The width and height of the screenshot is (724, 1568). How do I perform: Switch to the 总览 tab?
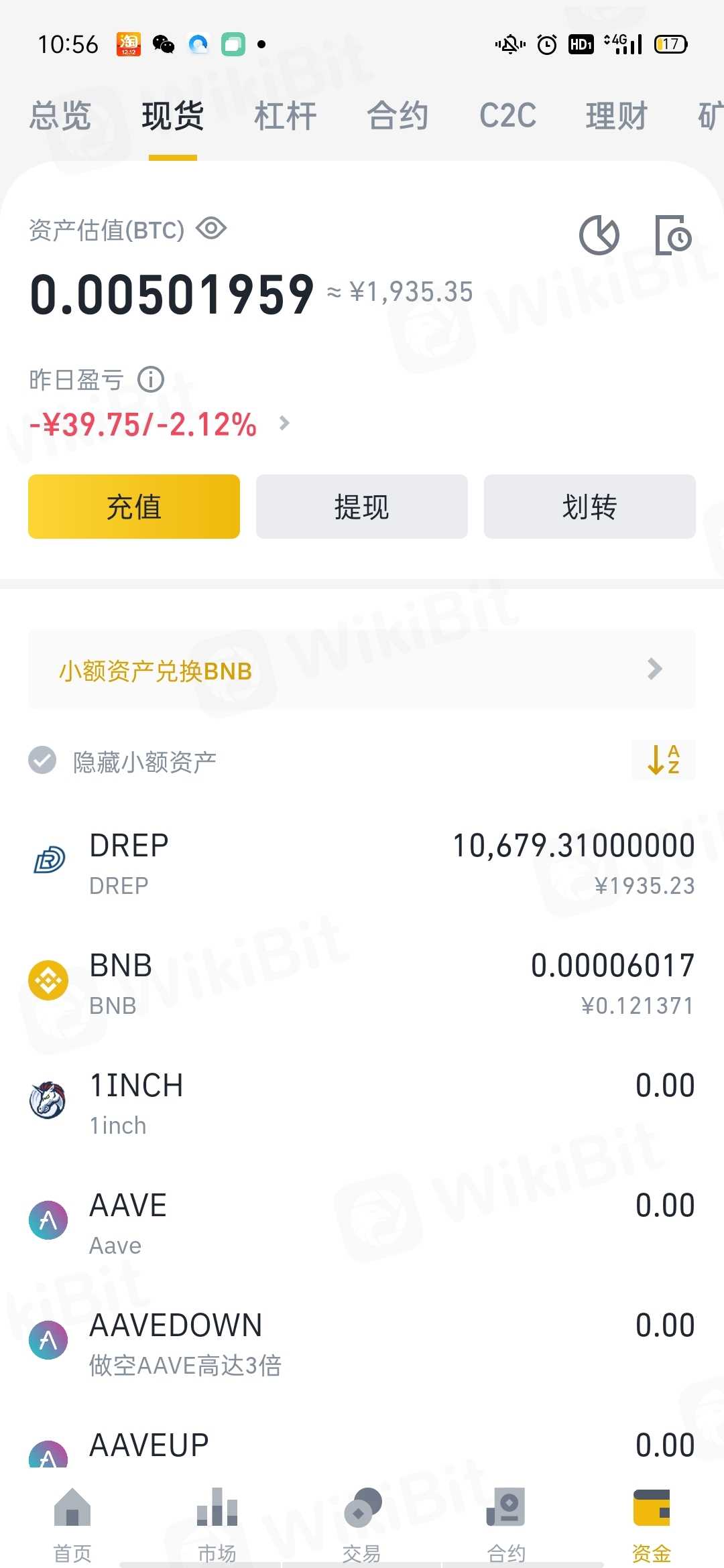60,116
